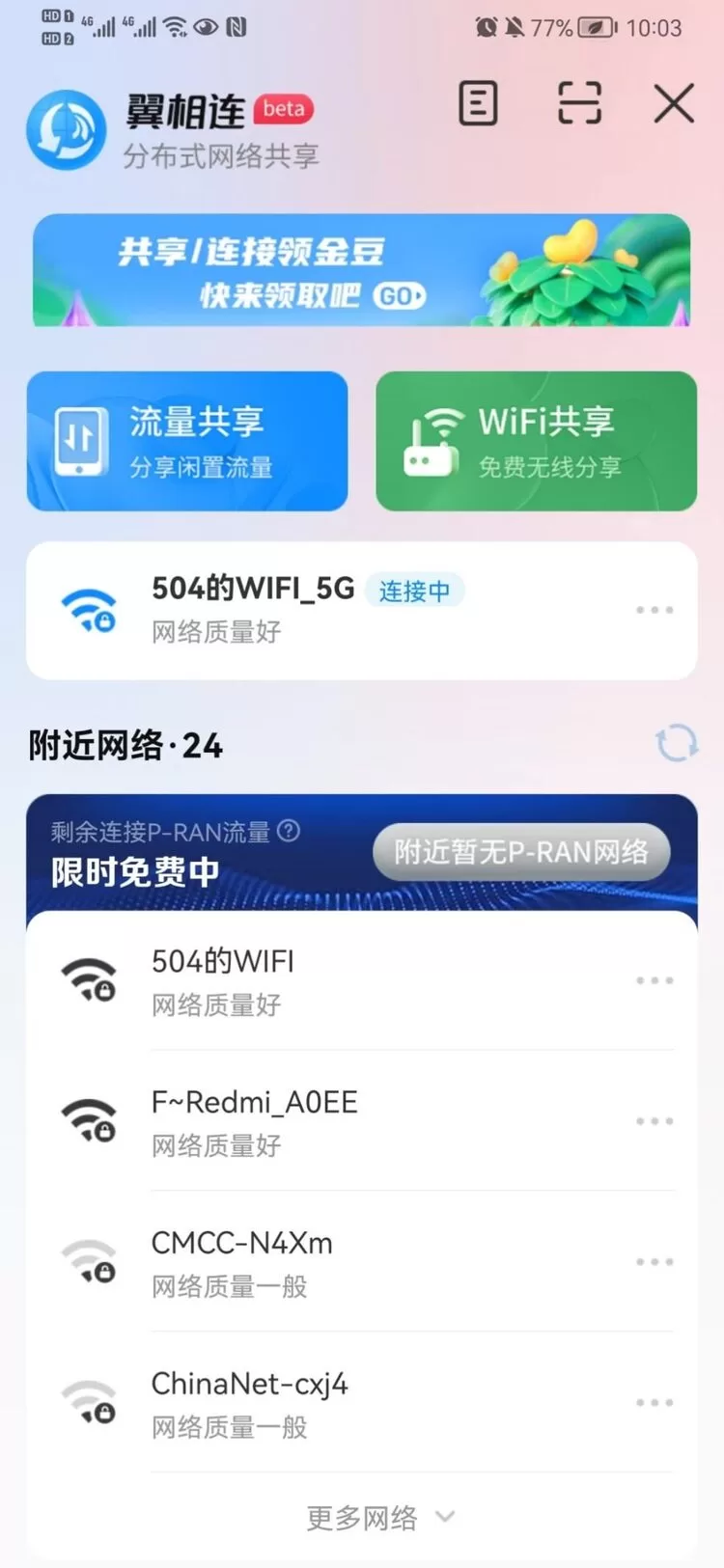This screenshot has height=1568, width=724.
Task: Refresh the nearby networks list
Action: [676, 743]
